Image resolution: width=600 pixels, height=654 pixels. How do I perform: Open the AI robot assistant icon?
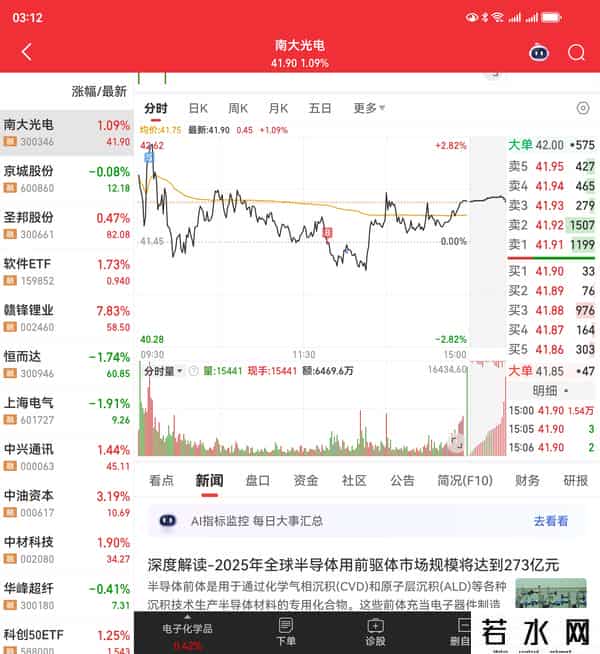(x=539, y=53)
